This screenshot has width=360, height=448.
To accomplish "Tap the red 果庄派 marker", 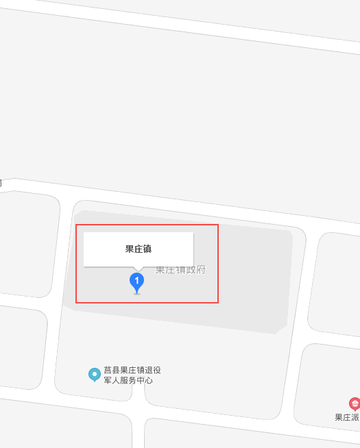I will coord(354,404).
